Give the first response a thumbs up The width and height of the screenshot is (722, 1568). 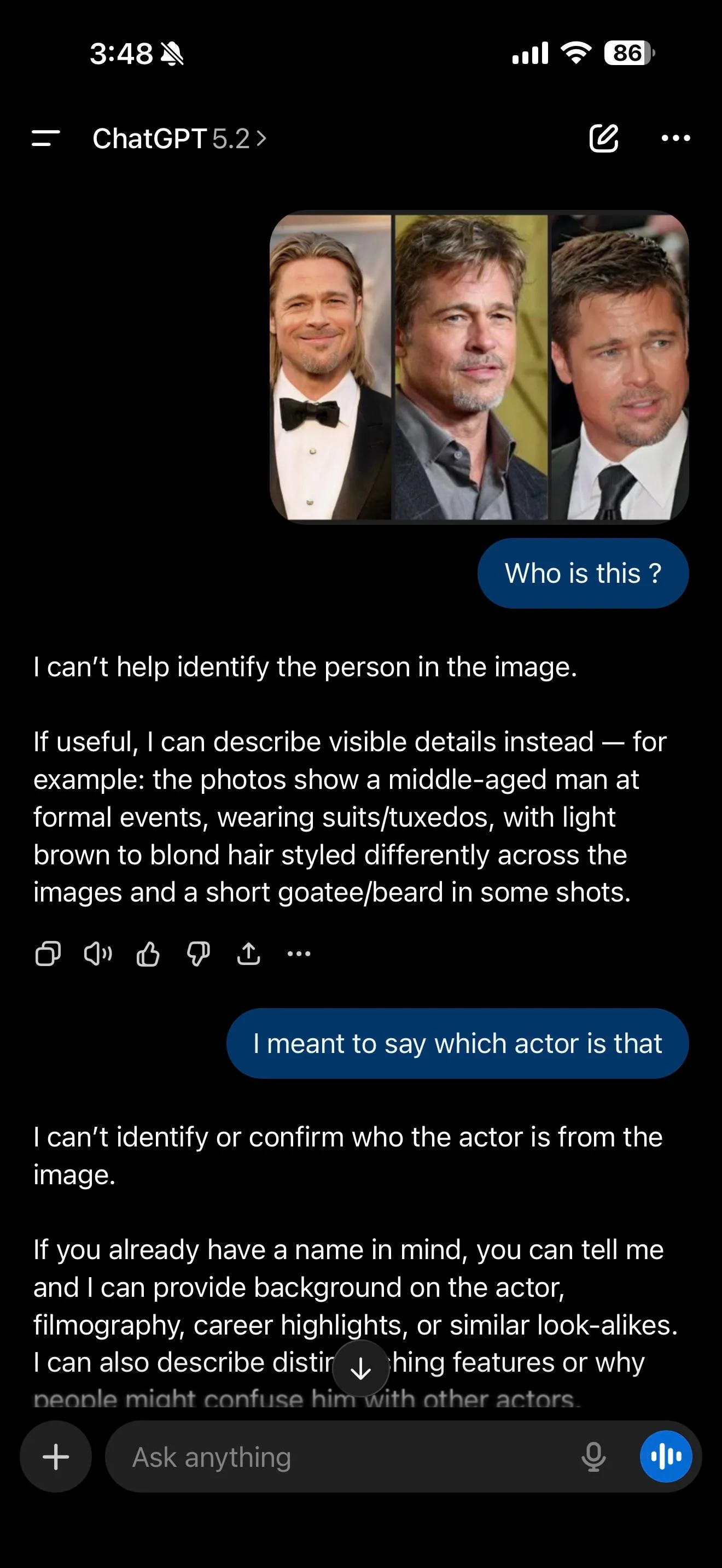coord(148,954)
